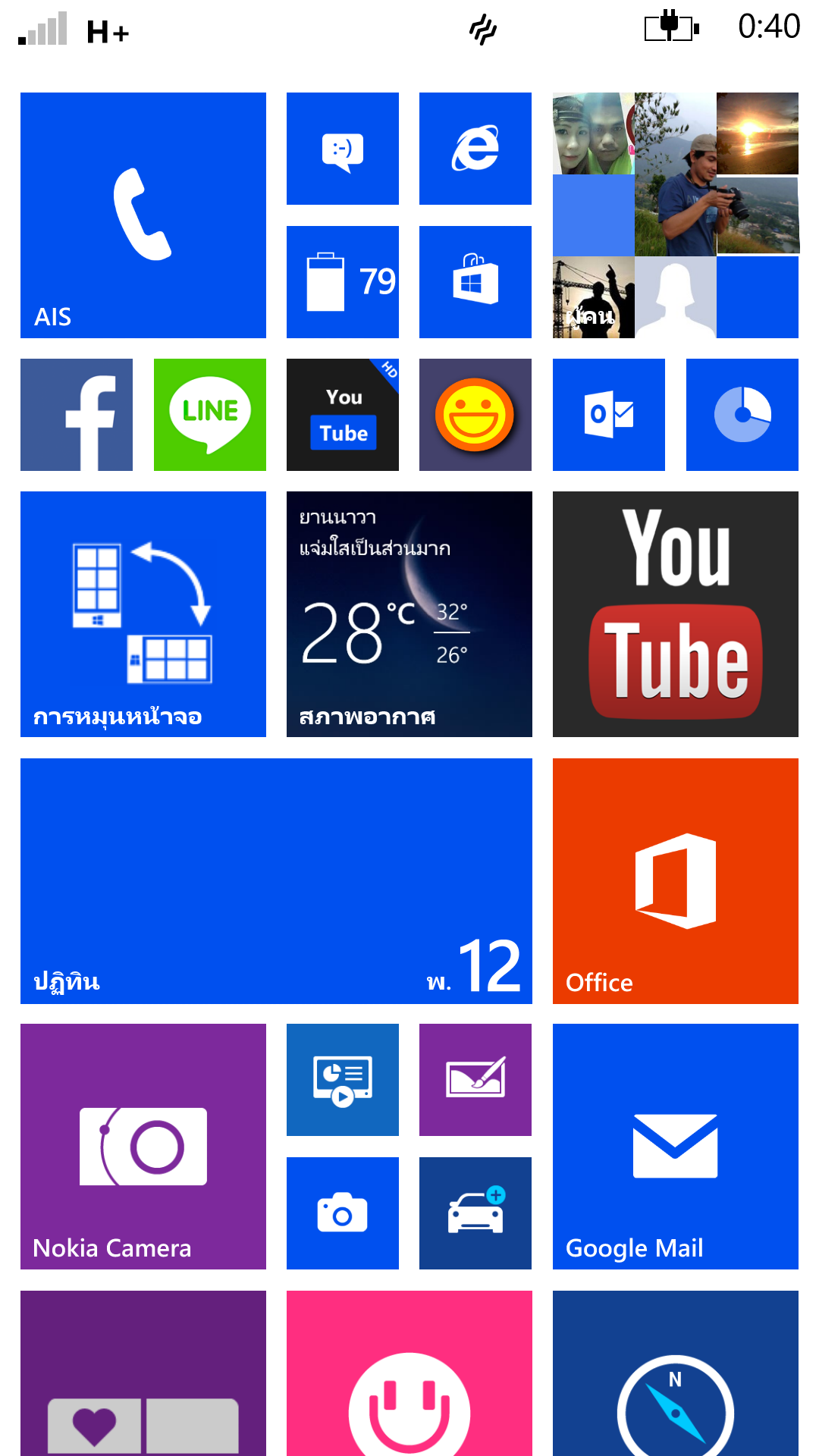
Task: Open the LINE app
Action: pyautogui.click(x=209, y=415)
